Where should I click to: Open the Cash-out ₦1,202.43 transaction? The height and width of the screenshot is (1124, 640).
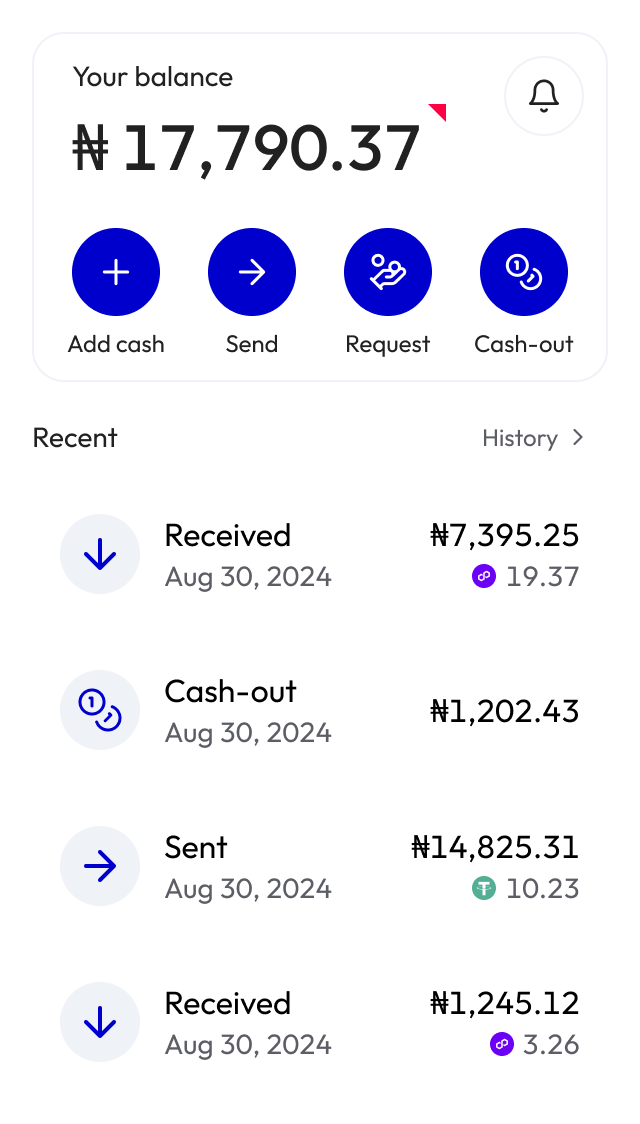tap(320, 710)
